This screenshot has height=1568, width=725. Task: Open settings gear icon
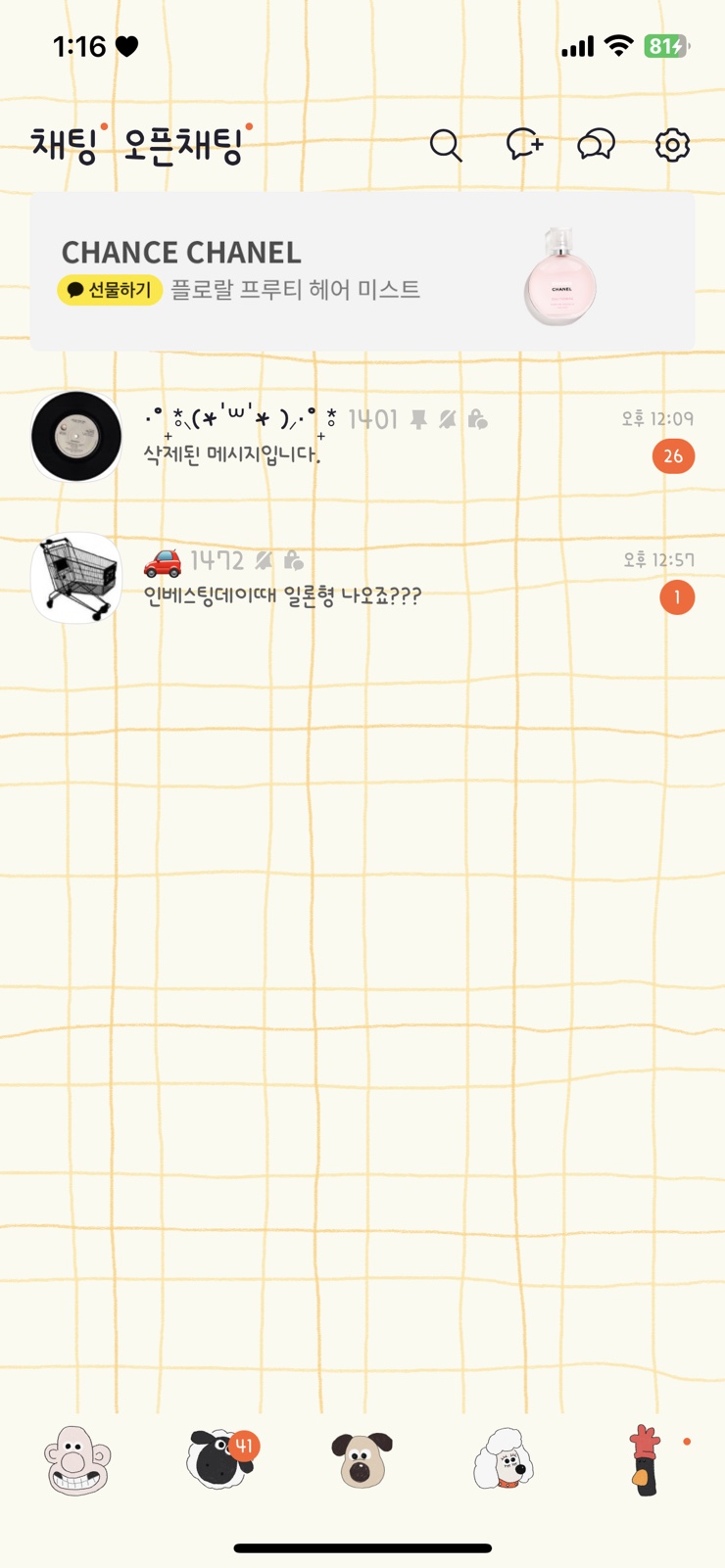click(x=672, y=145)
